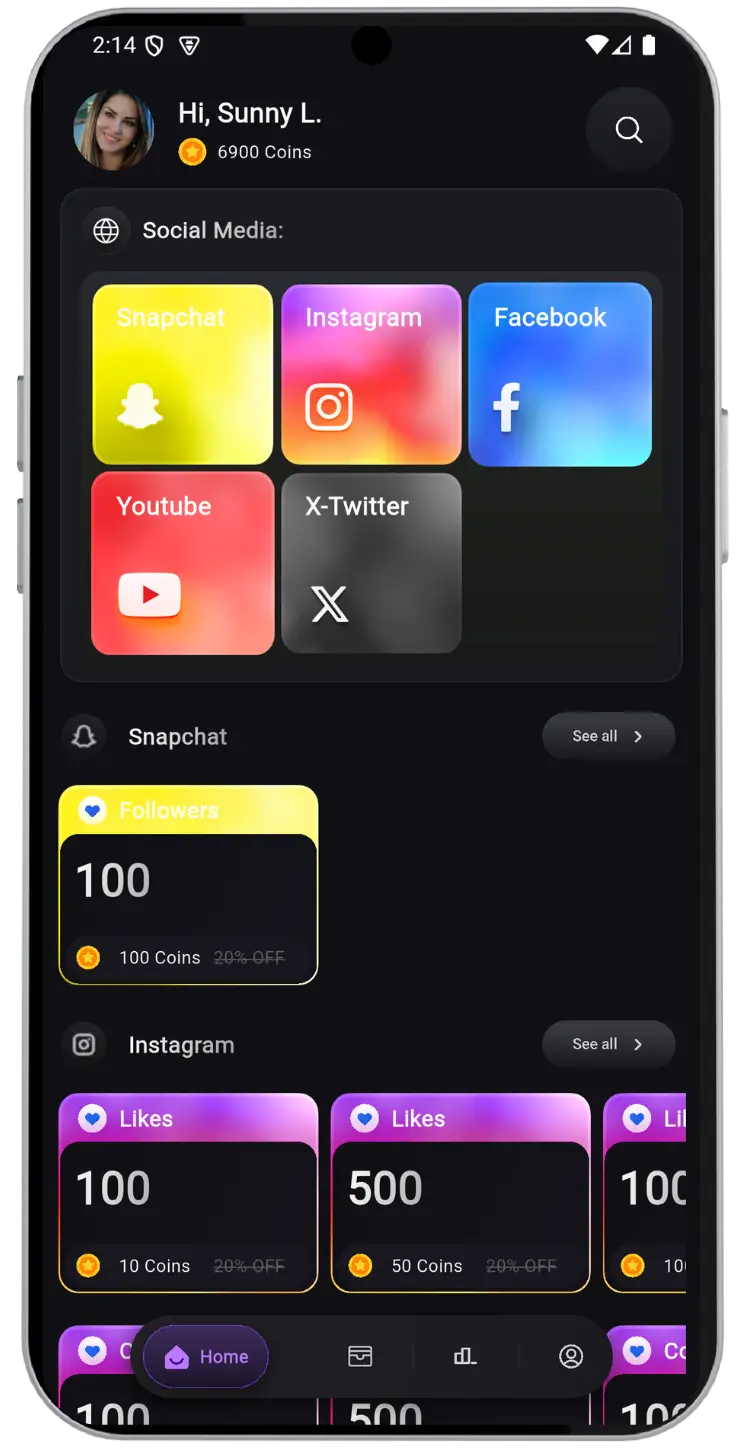Select the Snapchat tile
Screen dimensions: 744x1450
pyautogui.click(x=183, y=374)
